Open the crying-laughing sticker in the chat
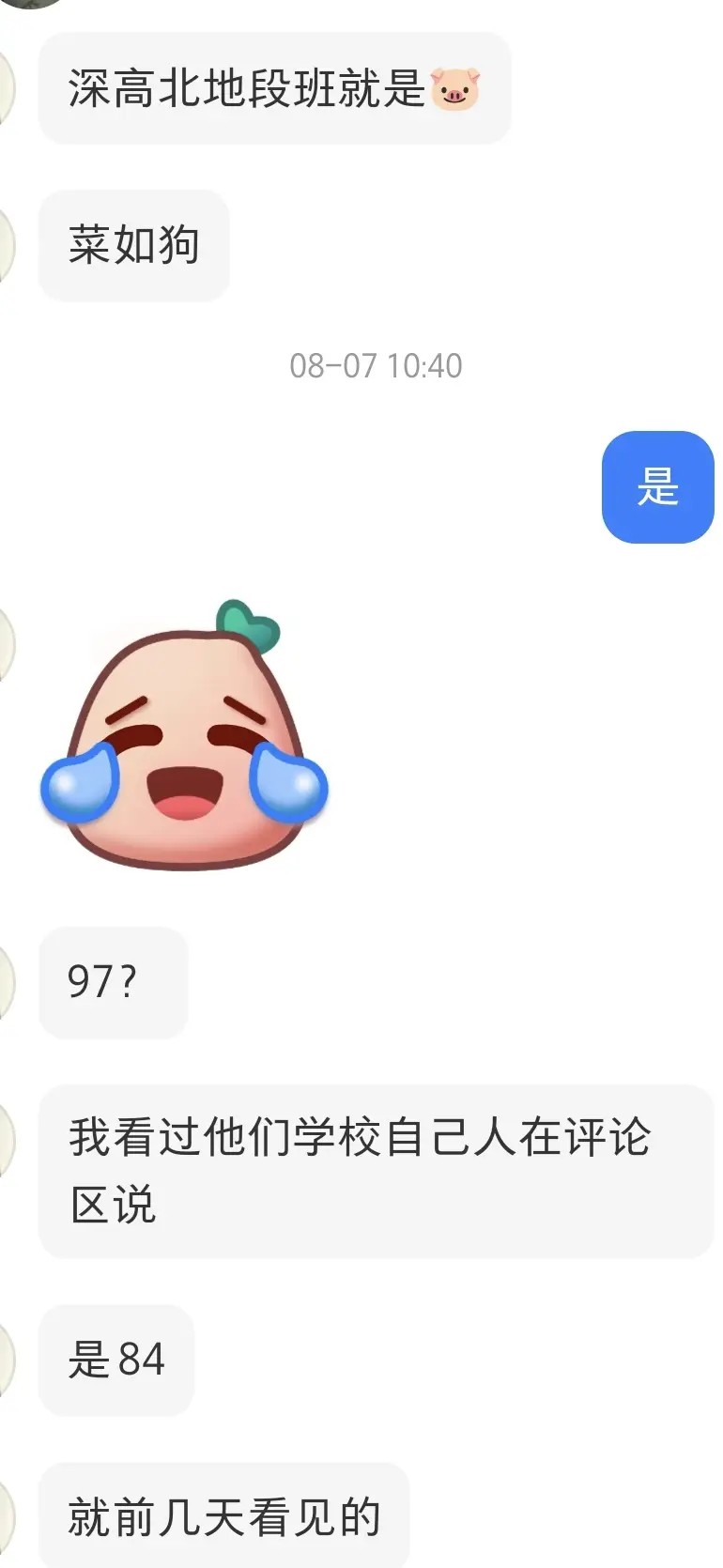The image size is (723, 1568). (x=185, y=735)
